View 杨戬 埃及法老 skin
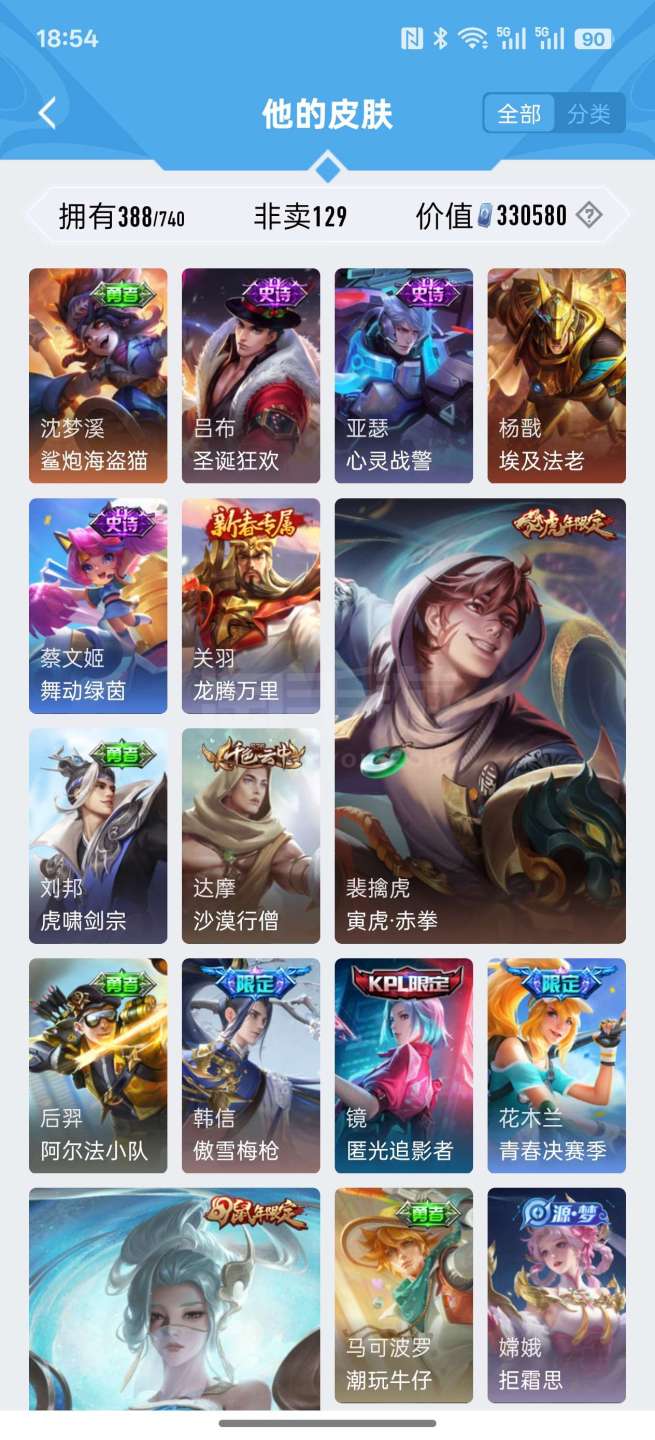This screenshot has height=1440, width=655. click(557, 375)
